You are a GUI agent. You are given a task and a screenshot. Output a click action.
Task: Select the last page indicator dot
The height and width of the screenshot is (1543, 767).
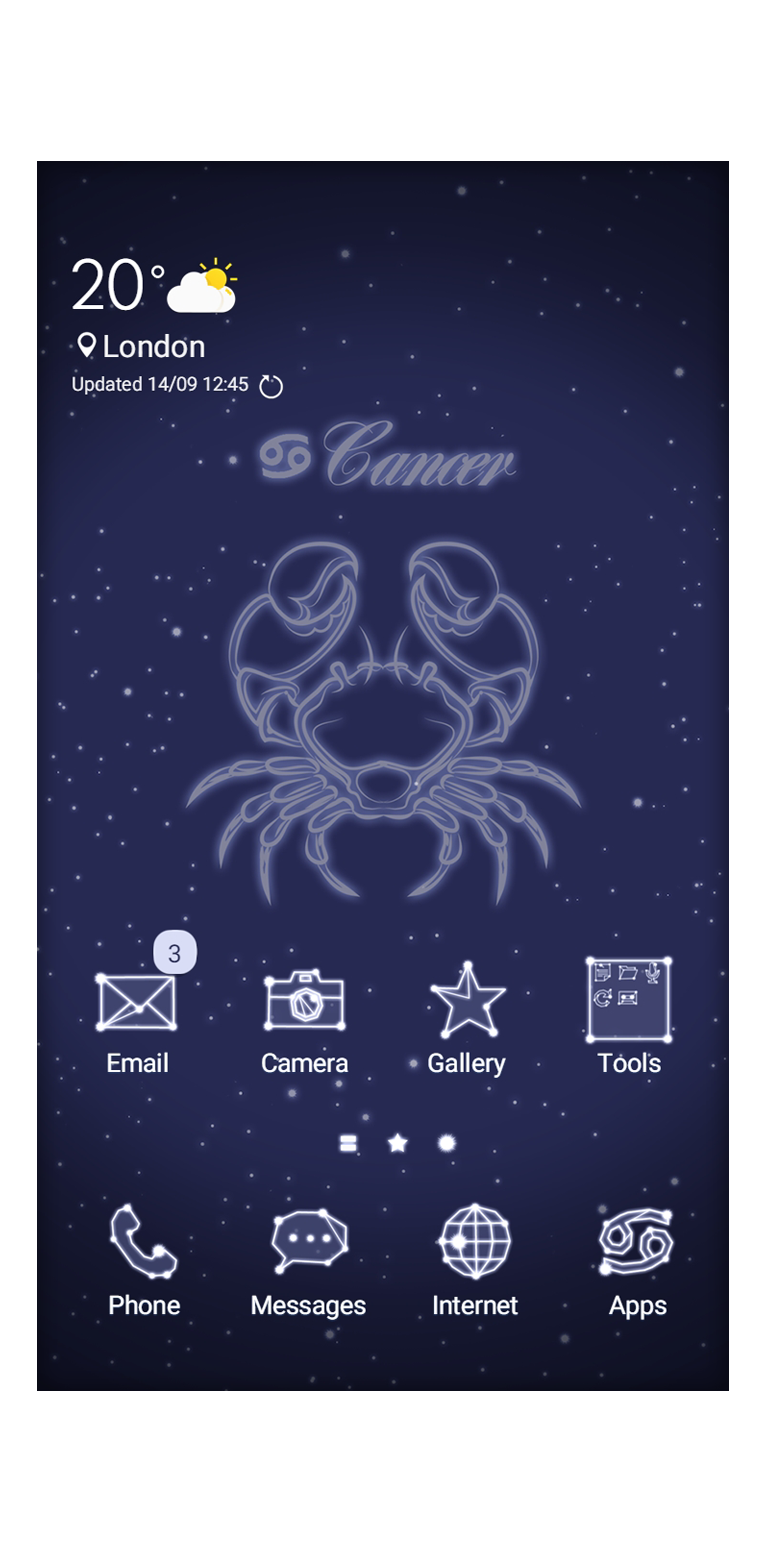coord(447,1143)
